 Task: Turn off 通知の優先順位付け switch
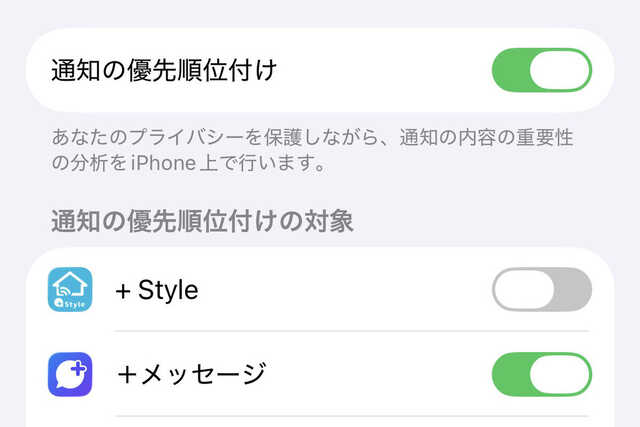(x=542, y=70)
